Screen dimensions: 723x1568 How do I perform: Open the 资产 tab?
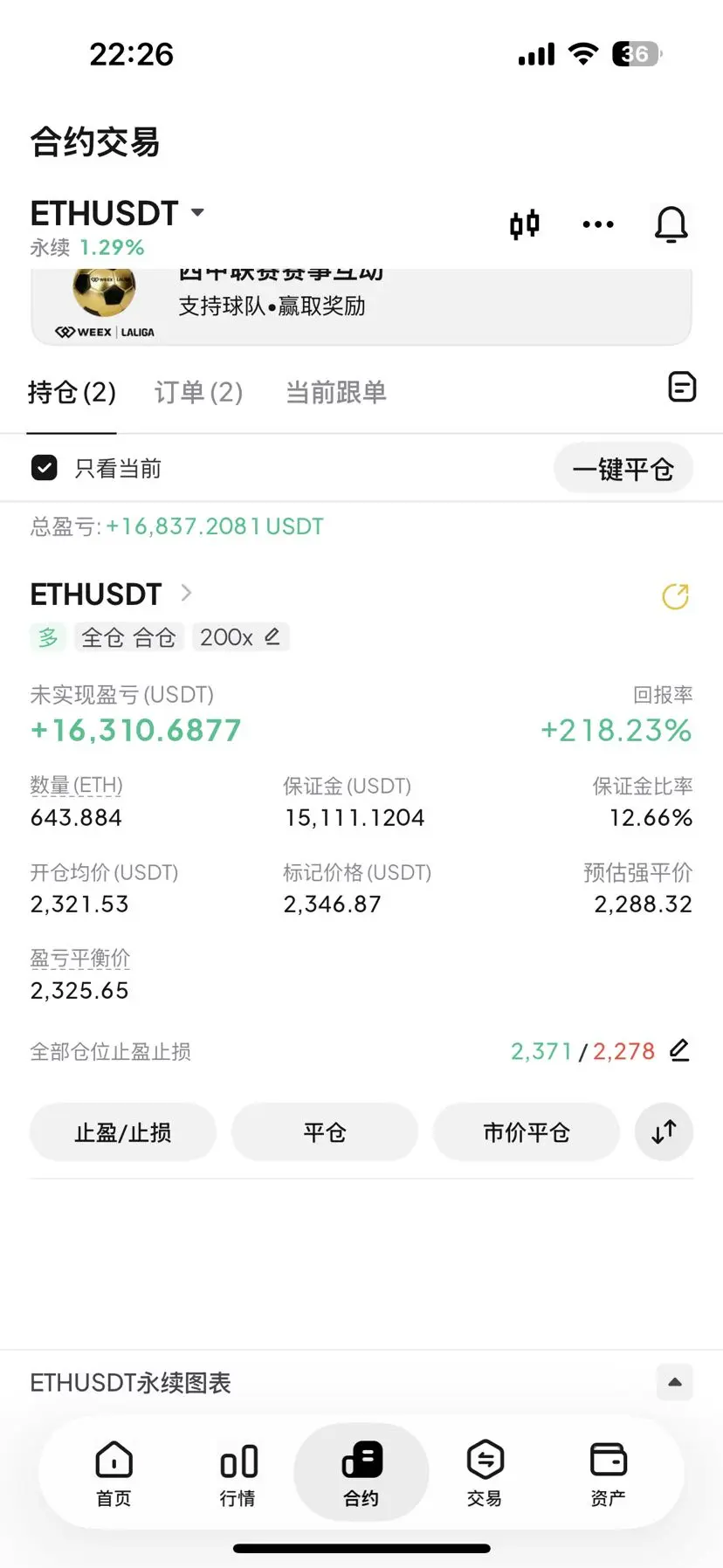point(608,1473)
